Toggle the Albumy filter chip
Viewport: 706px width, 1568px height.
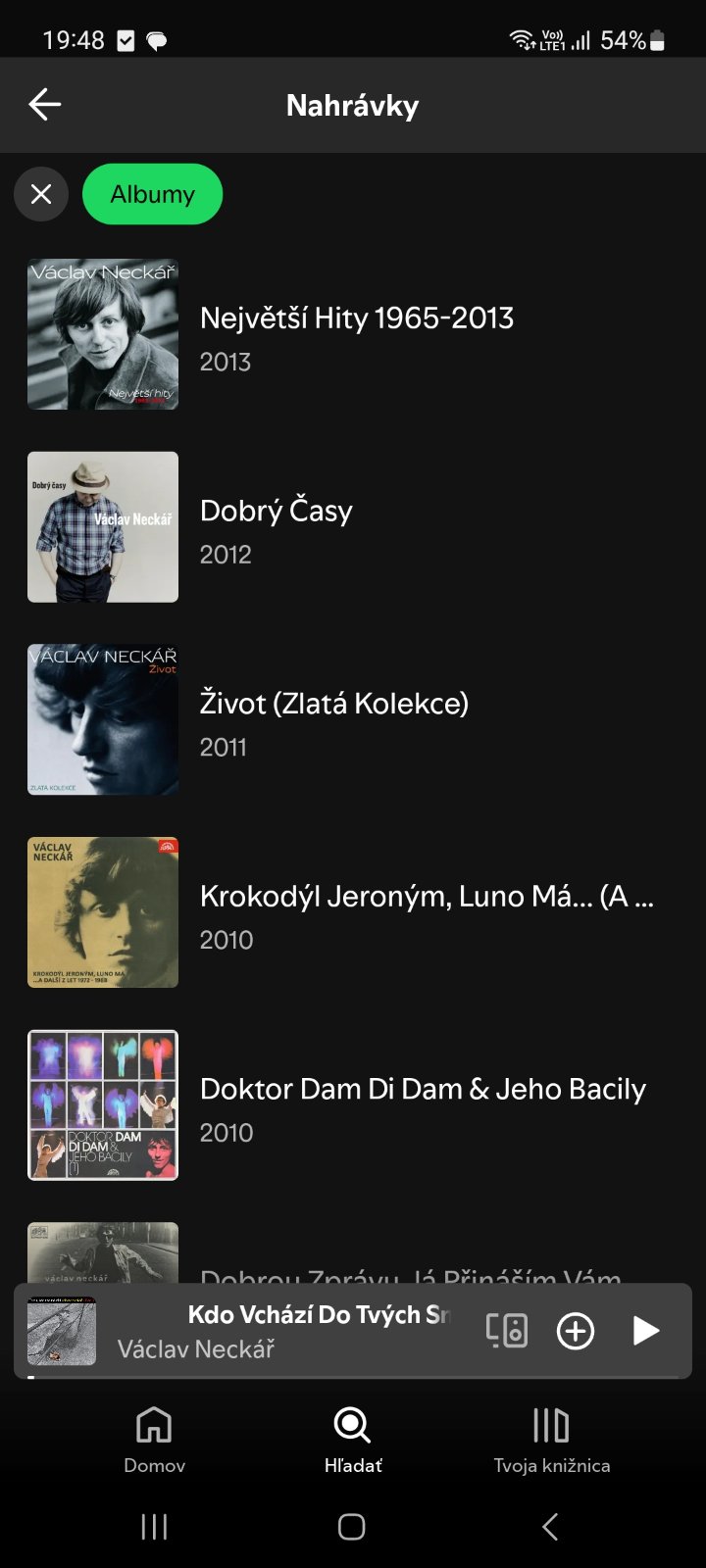click(x=152, y=194)
